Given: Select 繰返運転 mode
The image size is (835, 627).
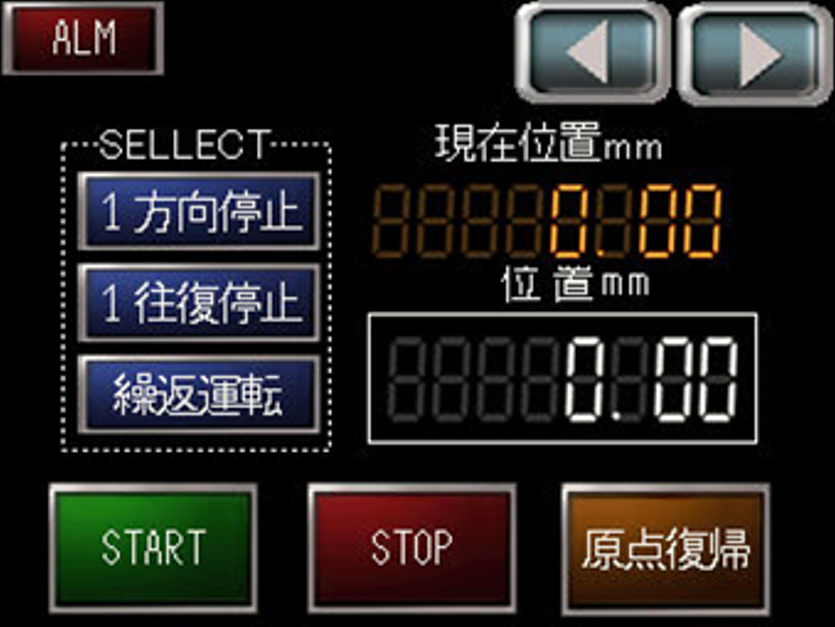Looking at the screenshot, I should [199, 394].
